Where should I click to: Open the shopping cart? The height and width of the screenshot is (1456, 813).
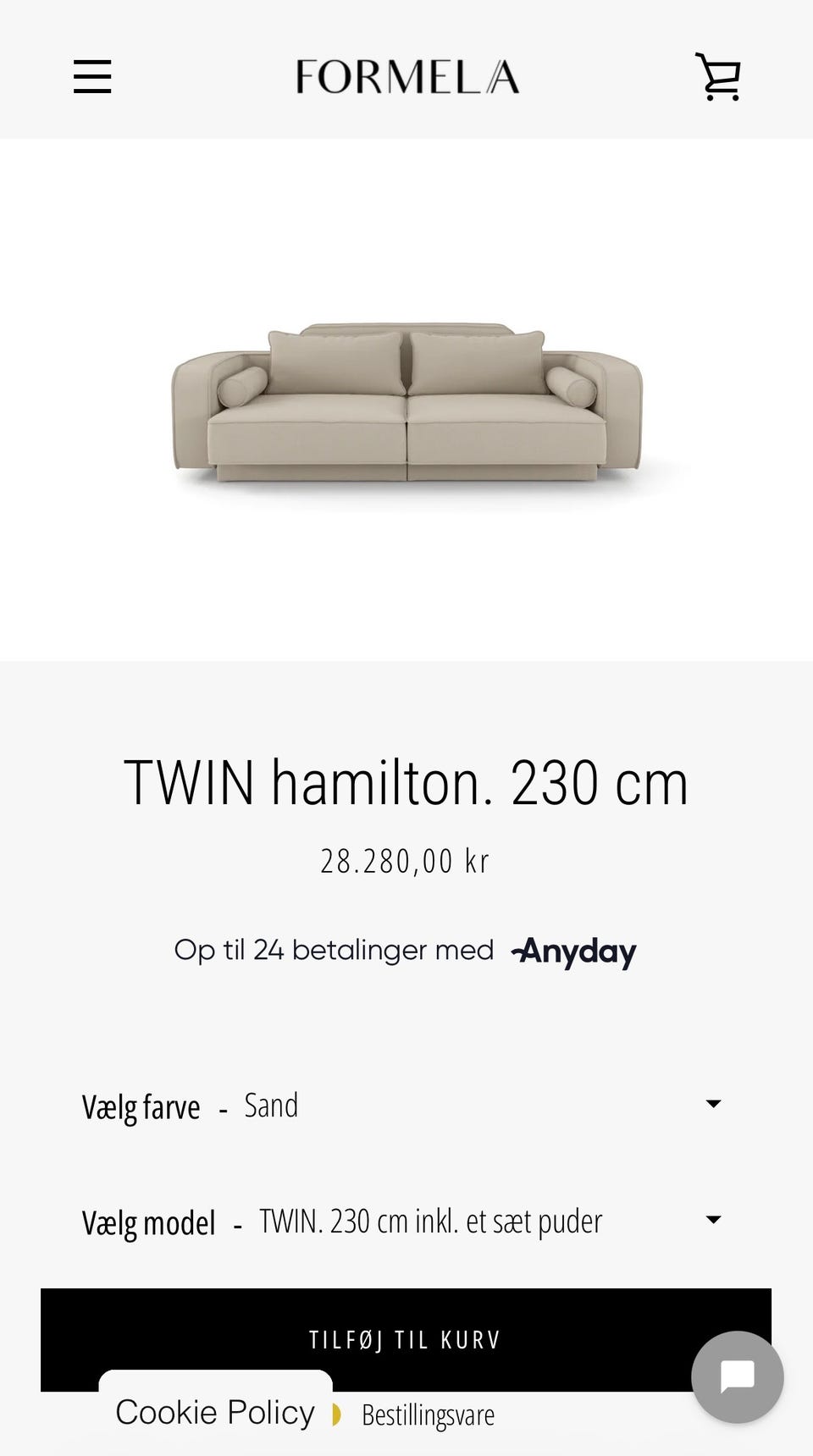[x=718, y=77]
